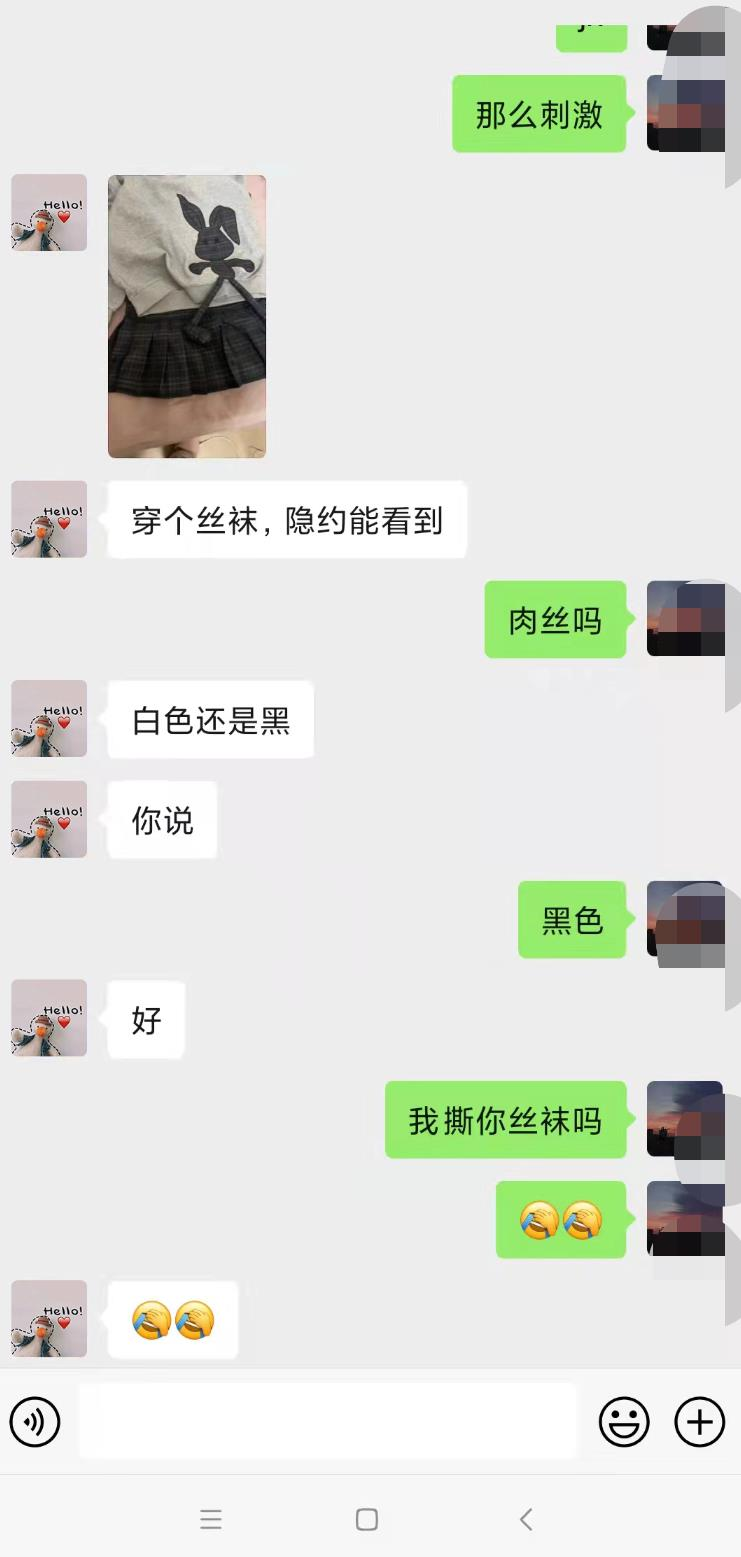This screenshot has height=1557, width=741.
Task: Open recent apps from navigation bar
Action: point(210,1519)
